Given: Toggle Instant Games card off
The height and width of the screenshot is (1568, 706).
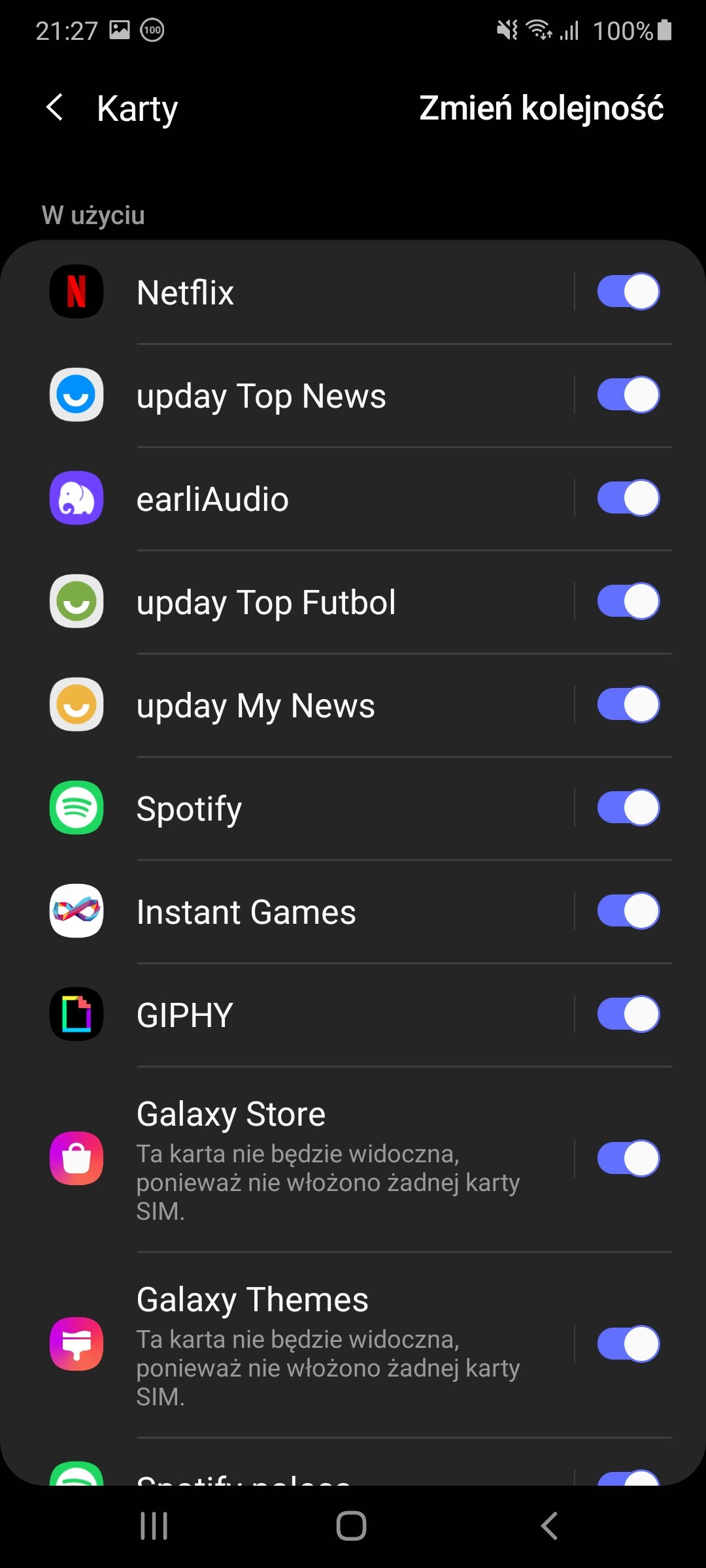Looking at the screenshot, I should (x=628, y=911).
